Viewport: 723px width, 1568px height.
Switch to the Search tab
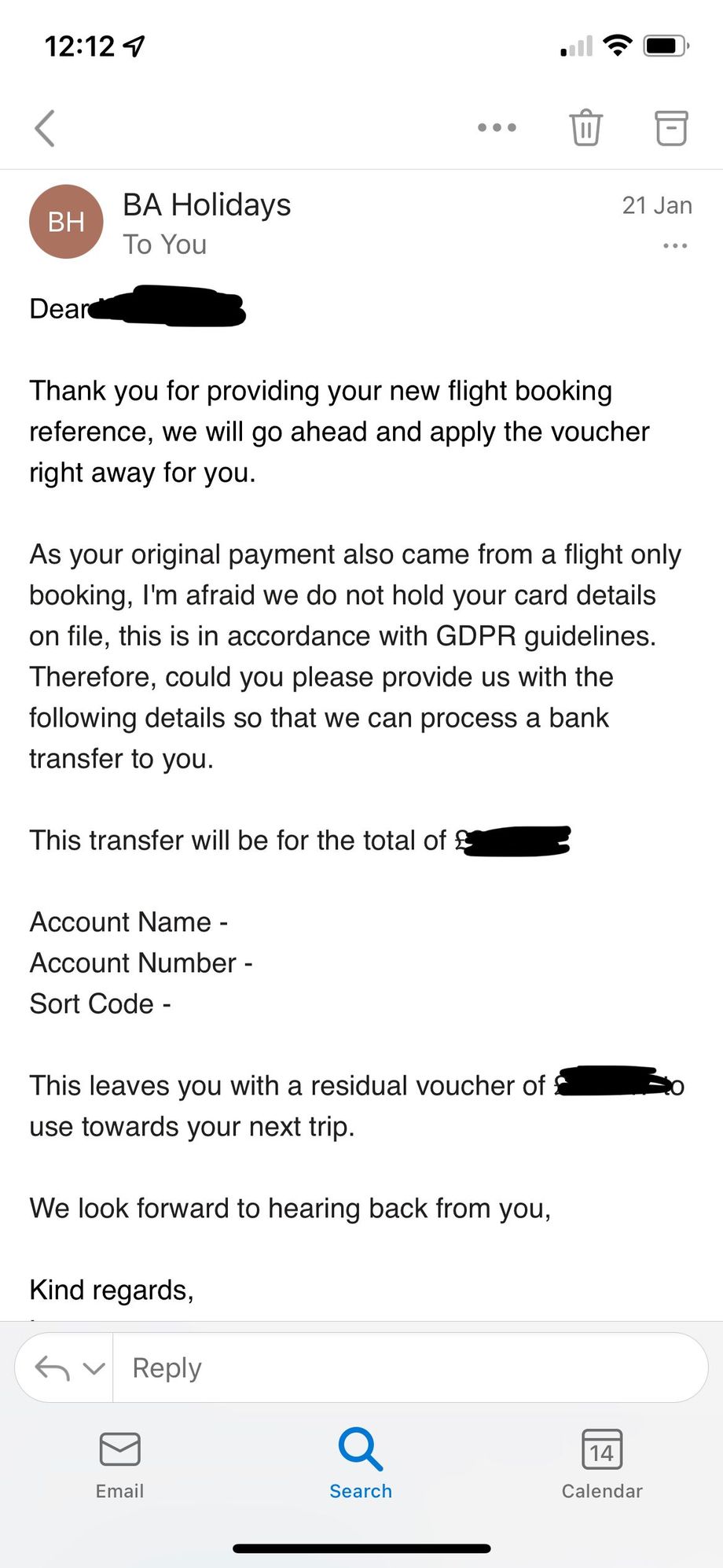361,1464
